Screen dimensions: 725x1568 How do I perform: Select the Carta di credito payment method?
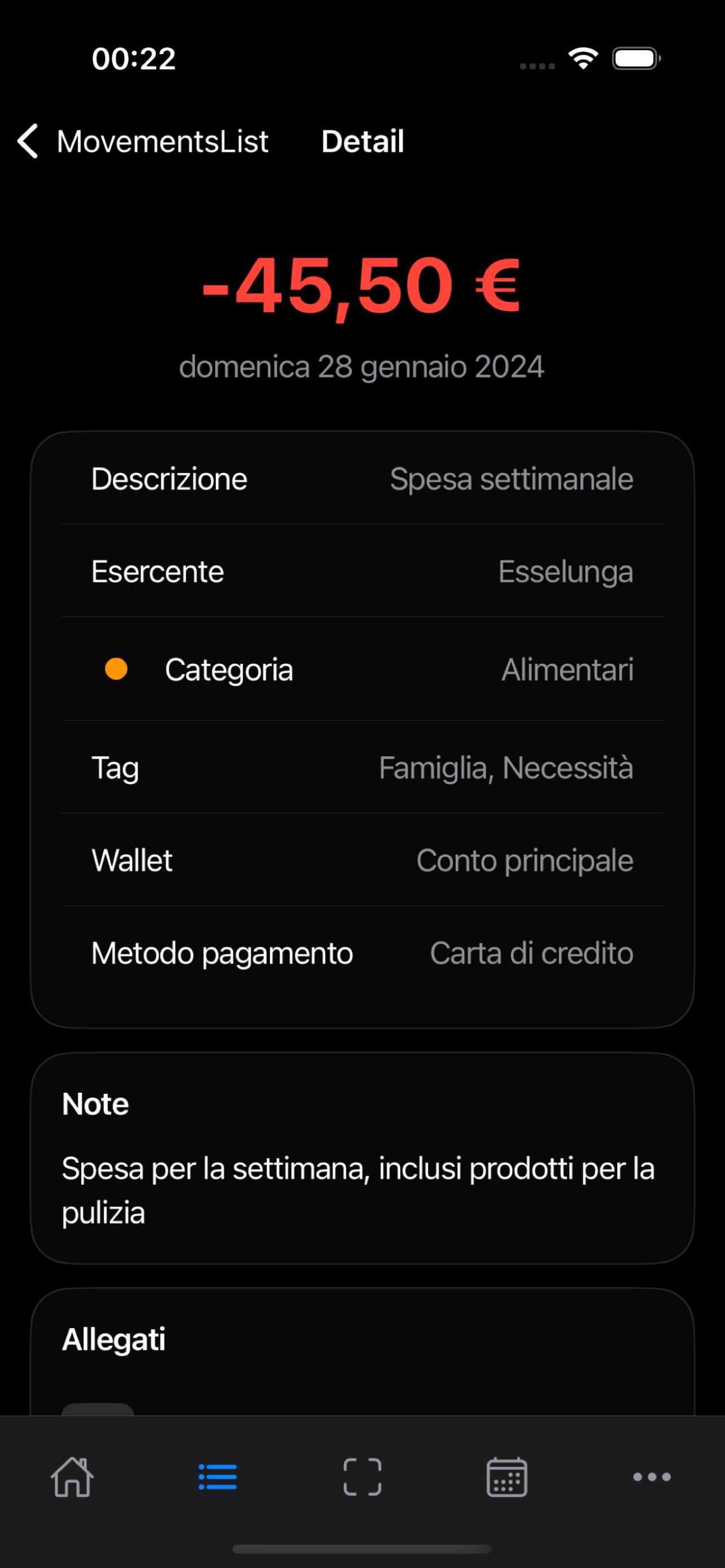pos(531,953)
